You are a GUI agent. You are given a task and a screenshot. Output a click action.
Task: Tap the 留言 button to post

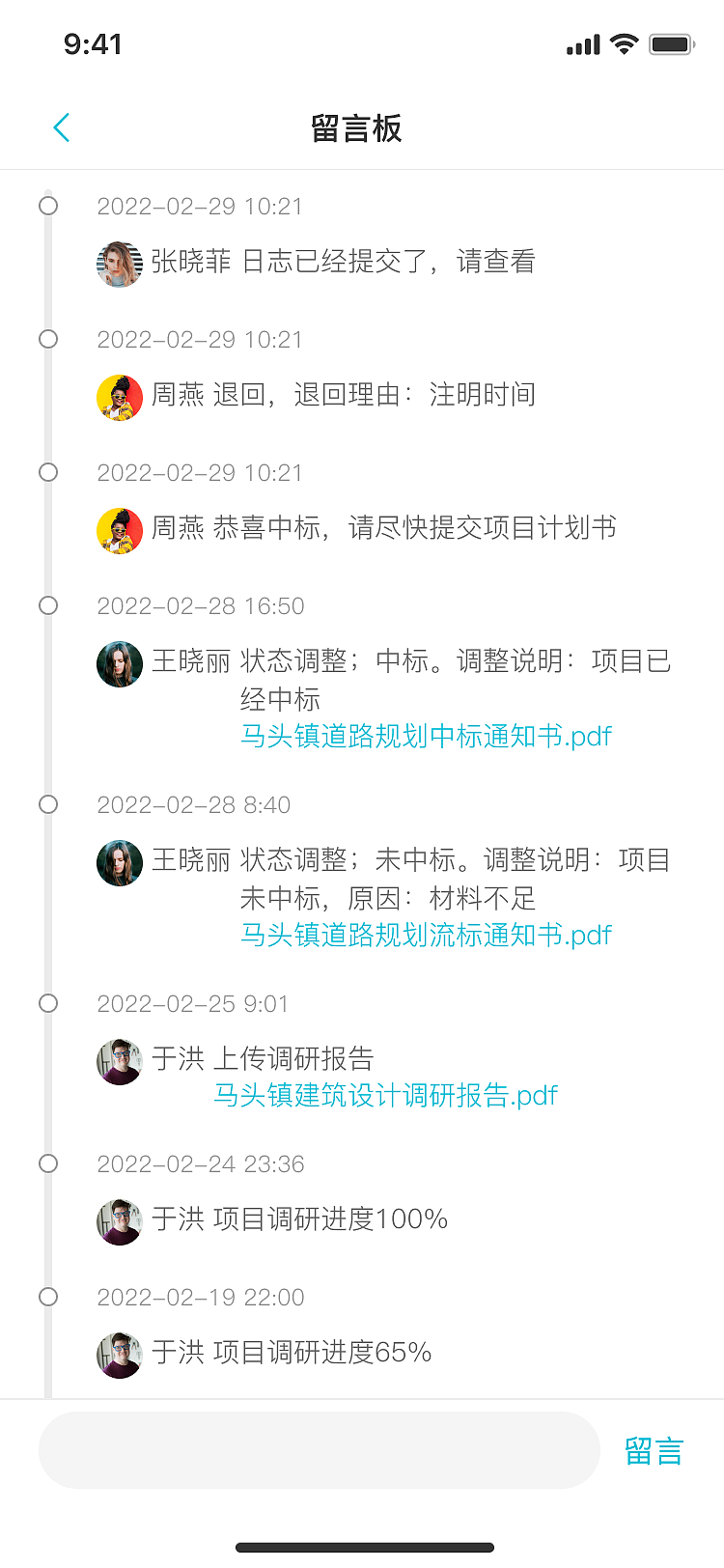(654, 1451)
